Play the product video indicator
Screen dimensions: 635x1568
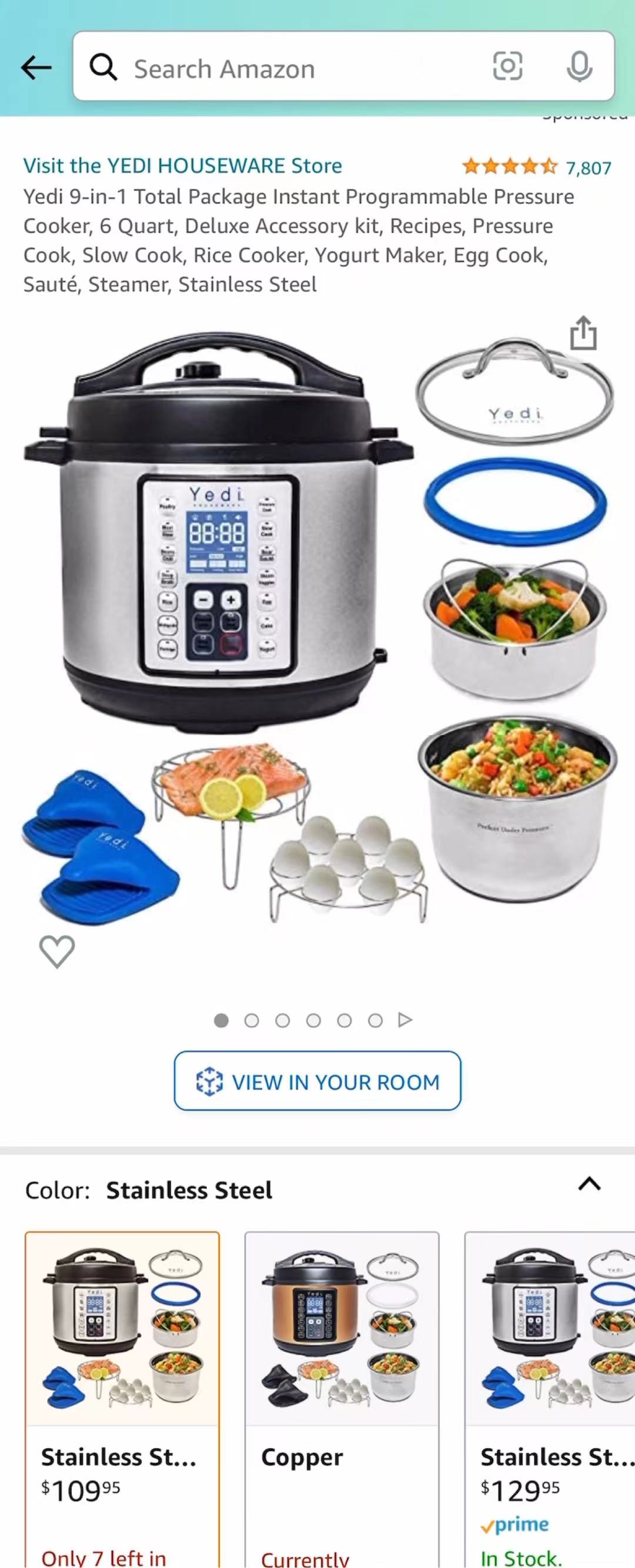(406, 1020)
